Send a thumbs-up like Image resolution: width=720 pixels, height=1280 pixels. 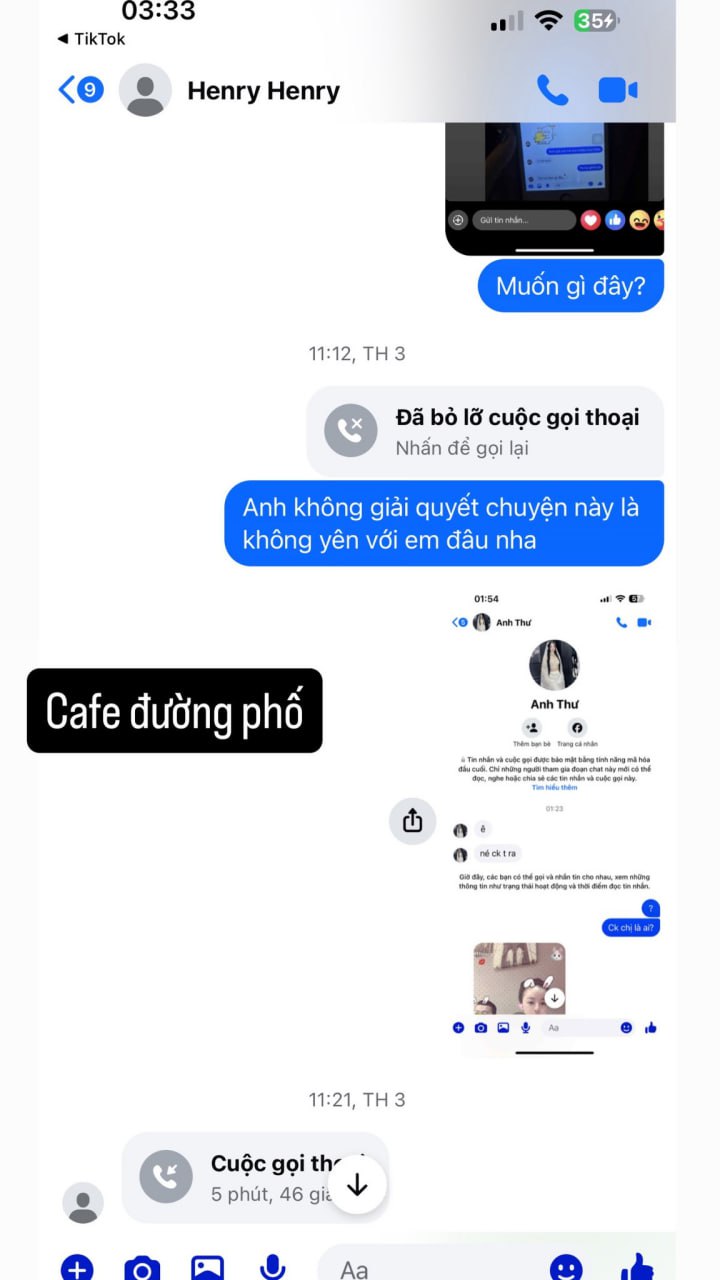pos(637,1268)
